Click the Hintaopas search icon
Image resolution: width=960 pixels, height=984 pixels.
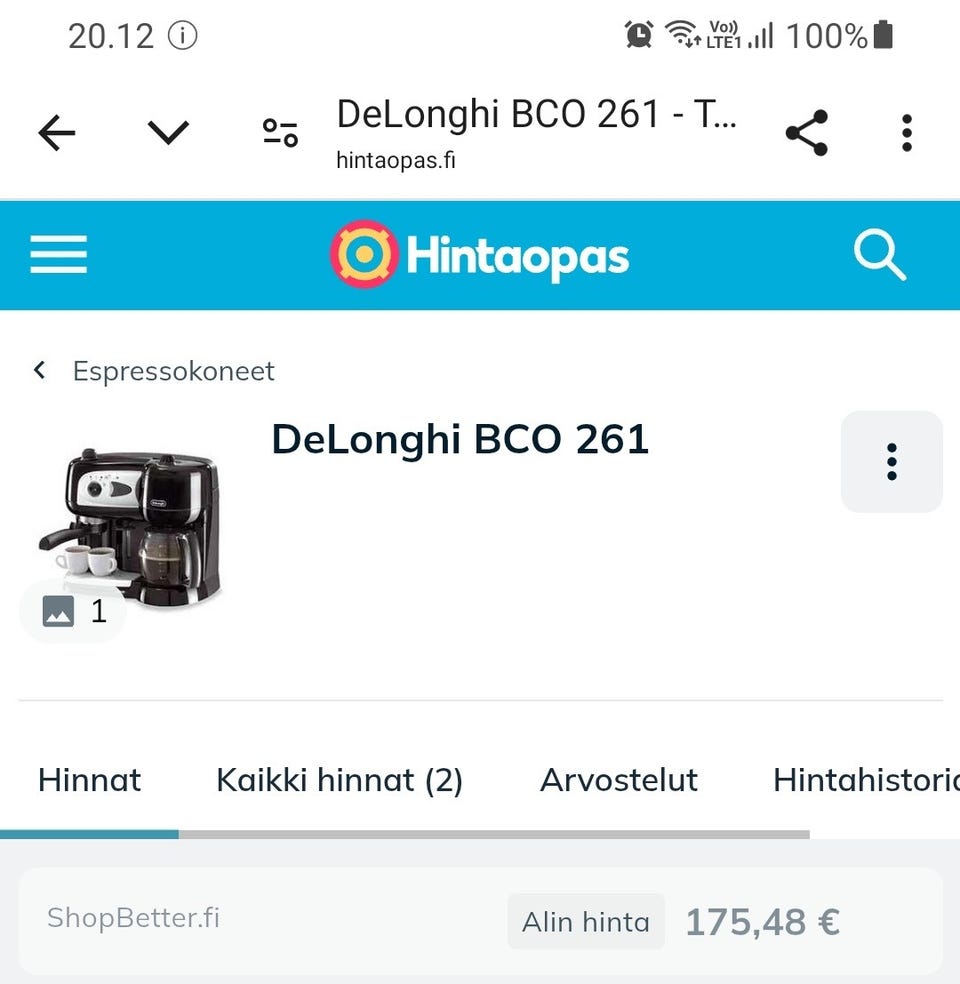coord(879,255)
